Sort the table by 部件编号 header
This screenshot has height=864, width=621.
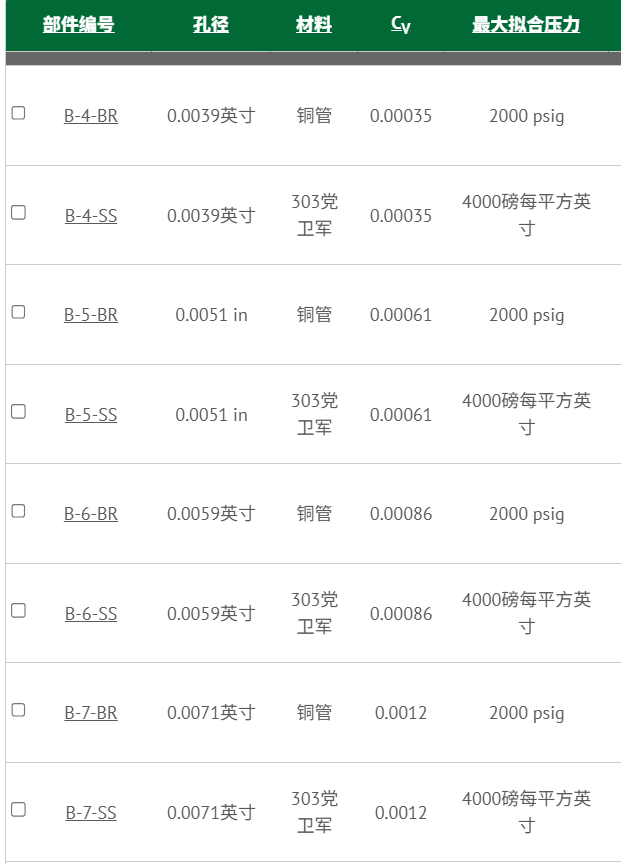click(78, 25)
